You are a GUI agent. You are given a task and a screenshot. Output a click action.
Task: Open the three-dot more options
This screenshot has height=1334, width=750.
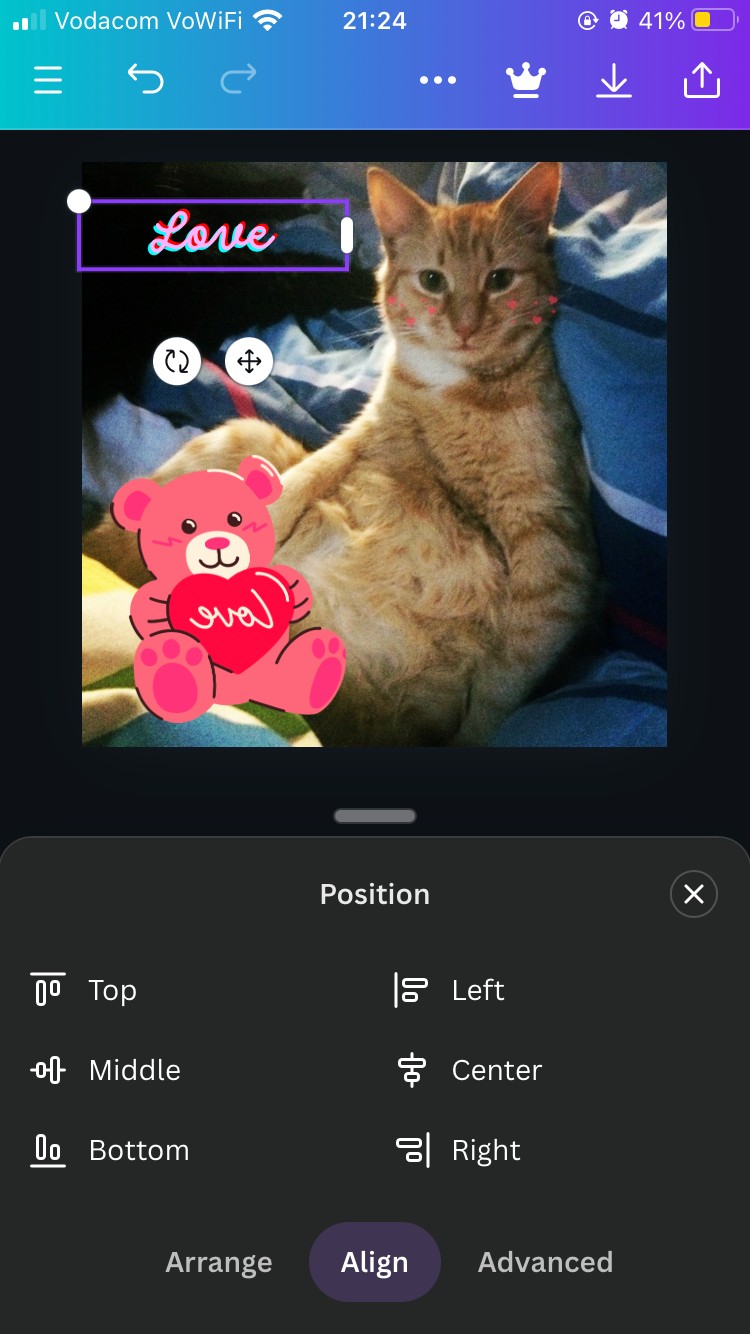point(438,80)
